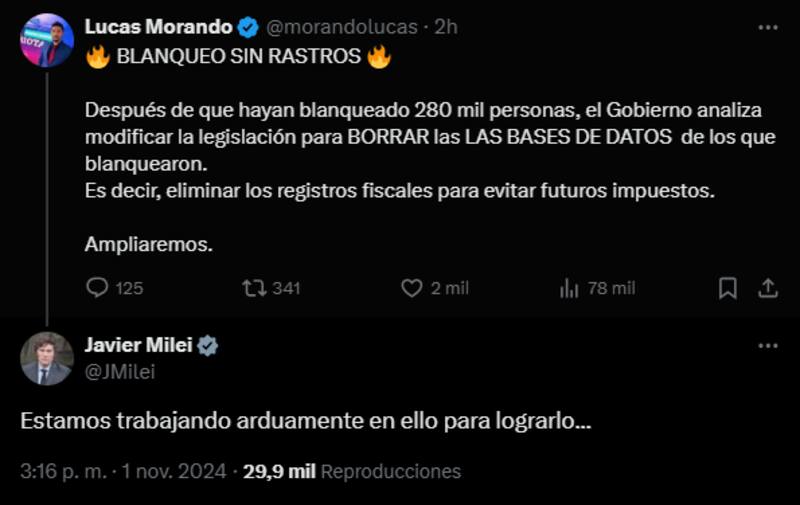Screen dimensions: 800x505
Task: Bookmark Lucas Morando's tweet
Action: pos(728,288)
